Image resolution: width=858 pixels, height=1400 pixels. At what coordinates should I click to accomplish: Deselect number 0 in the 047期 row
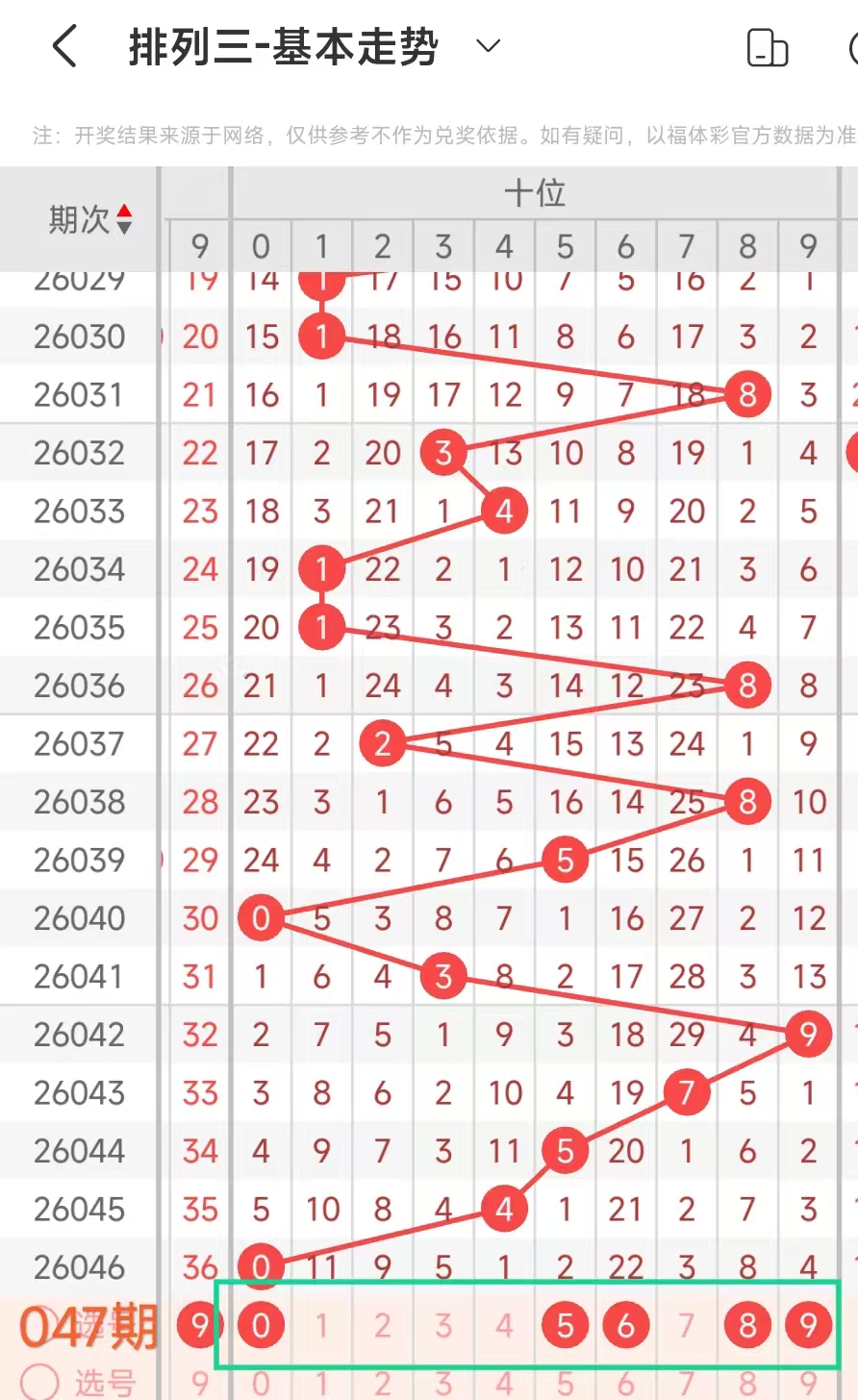261,1326
